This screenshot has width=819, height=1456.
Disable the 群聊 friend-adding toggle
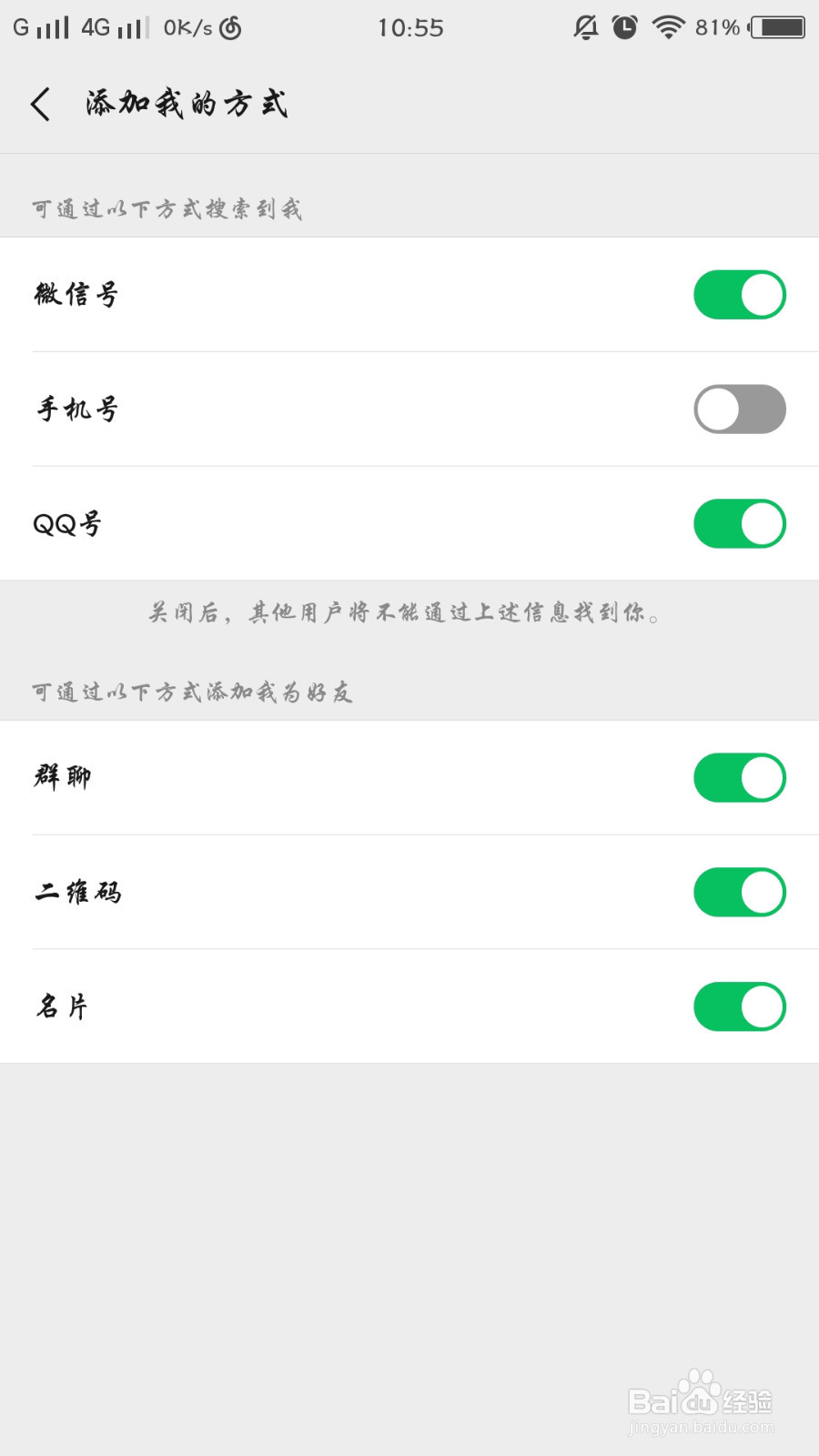739,777
